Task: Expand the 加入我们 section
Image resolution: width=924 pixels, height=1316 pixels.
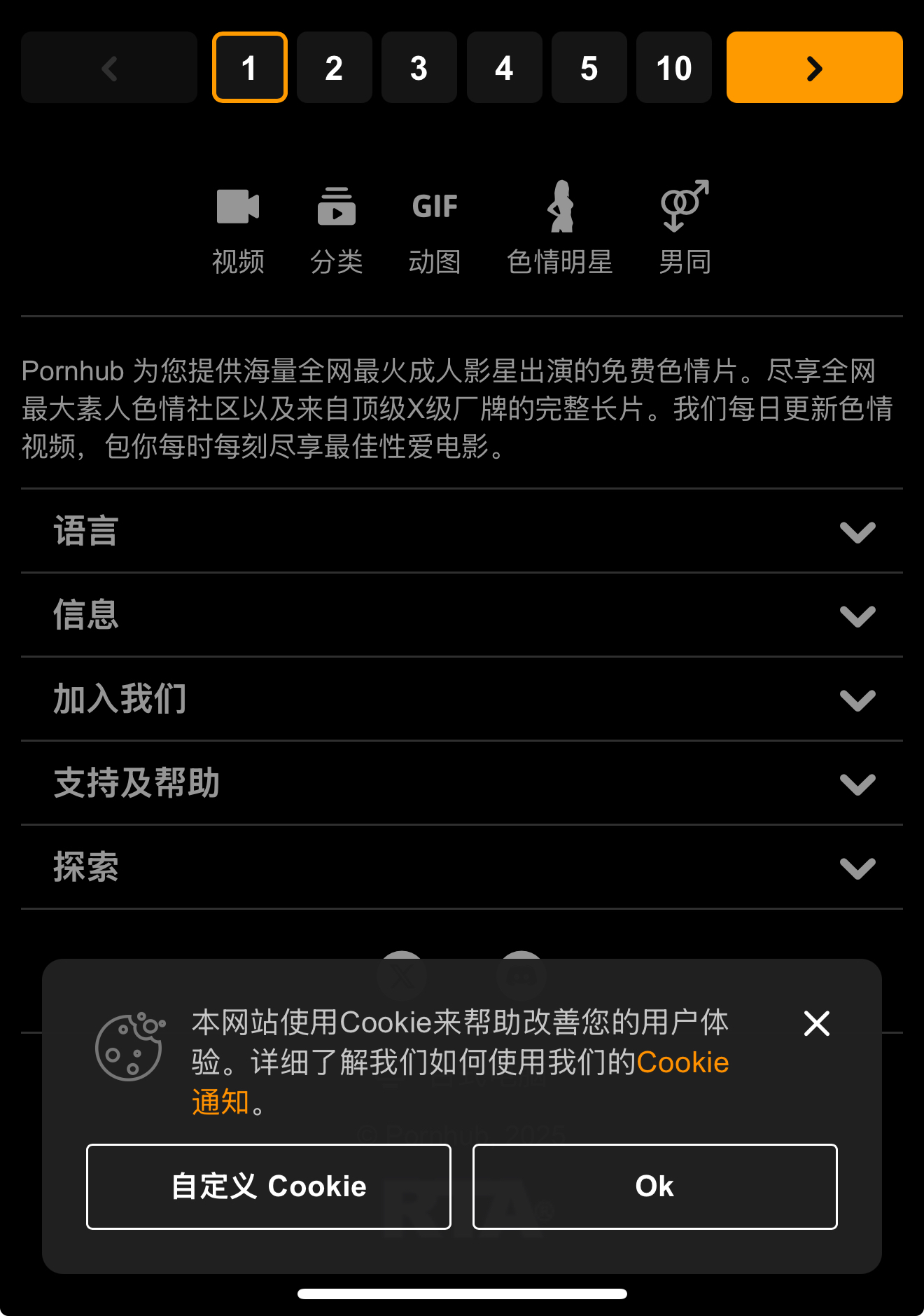Action: [462, 700]
